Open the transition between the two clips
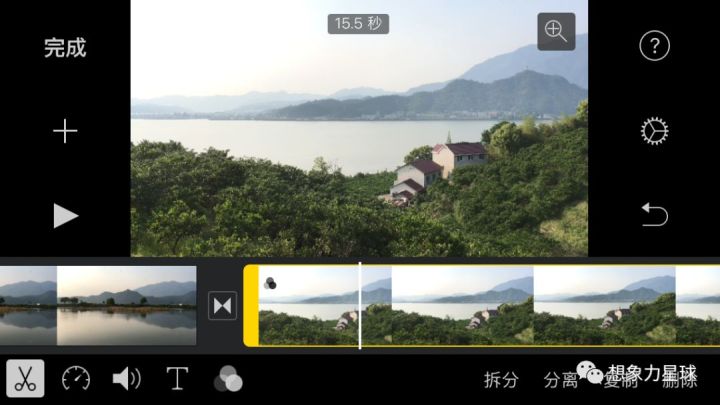 222,306
